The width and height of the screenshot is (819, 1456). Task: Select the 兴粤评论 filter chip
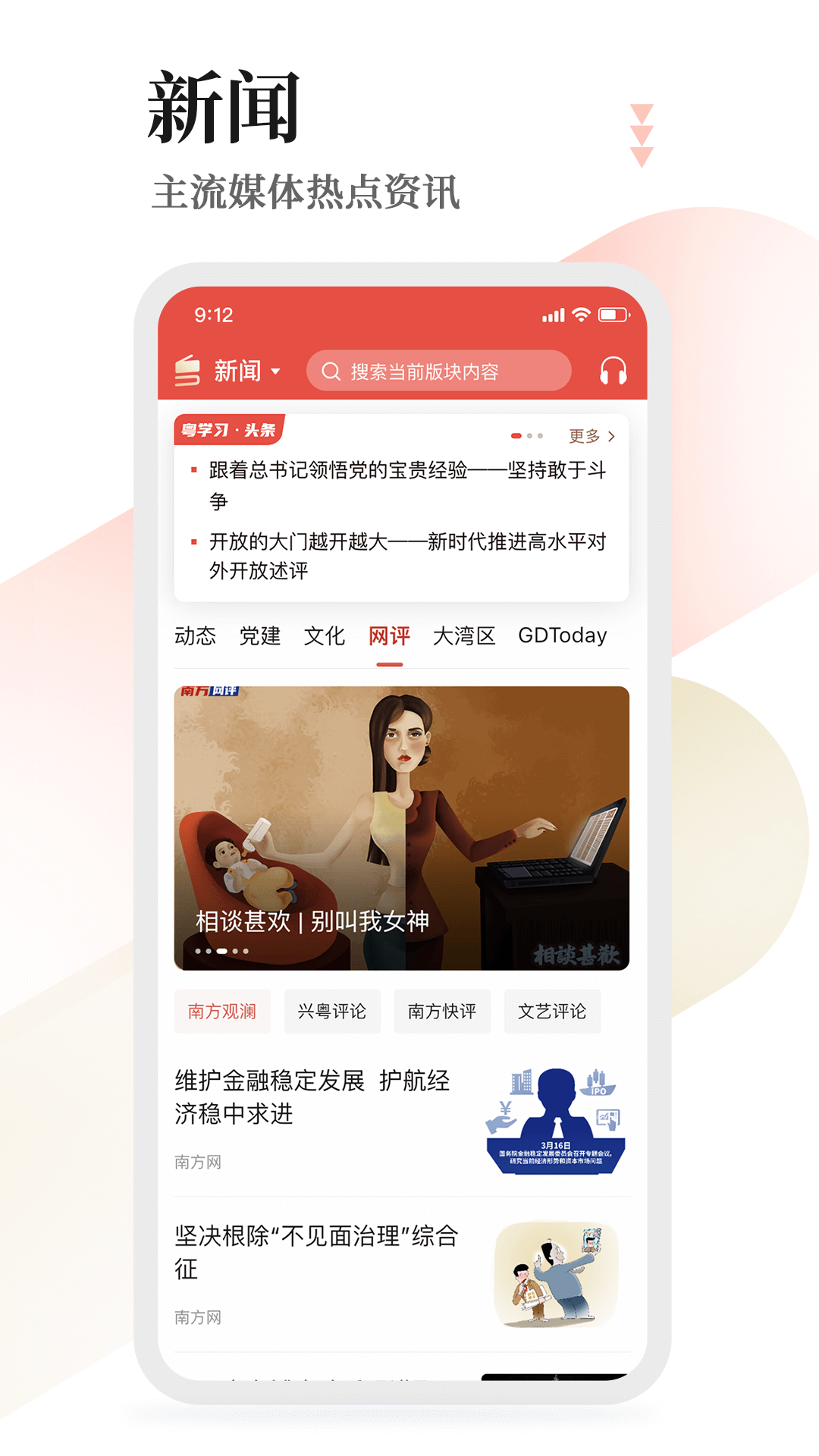332,1011
